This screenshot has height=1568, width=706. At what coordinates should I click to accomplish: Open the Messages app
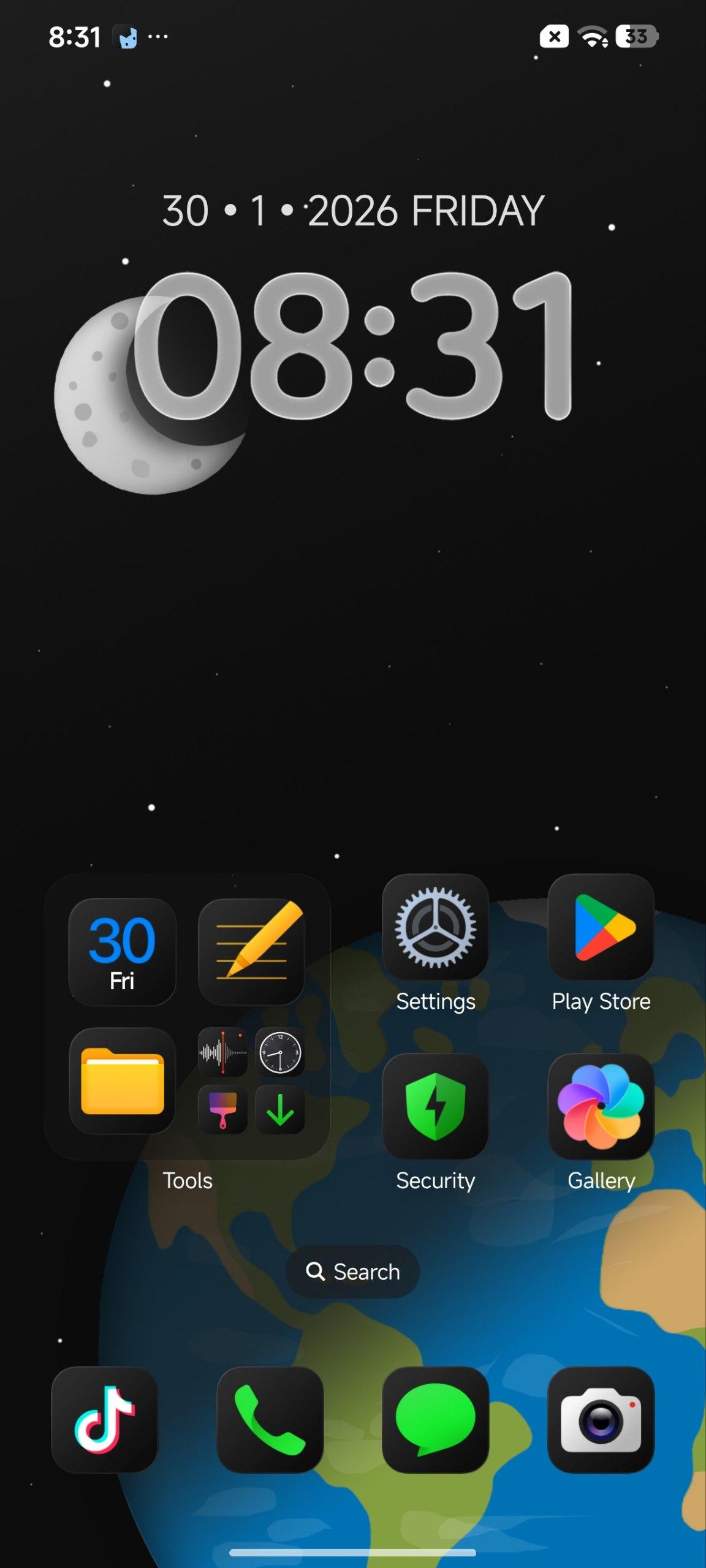pyautogui.click(x=435, y=1419)
